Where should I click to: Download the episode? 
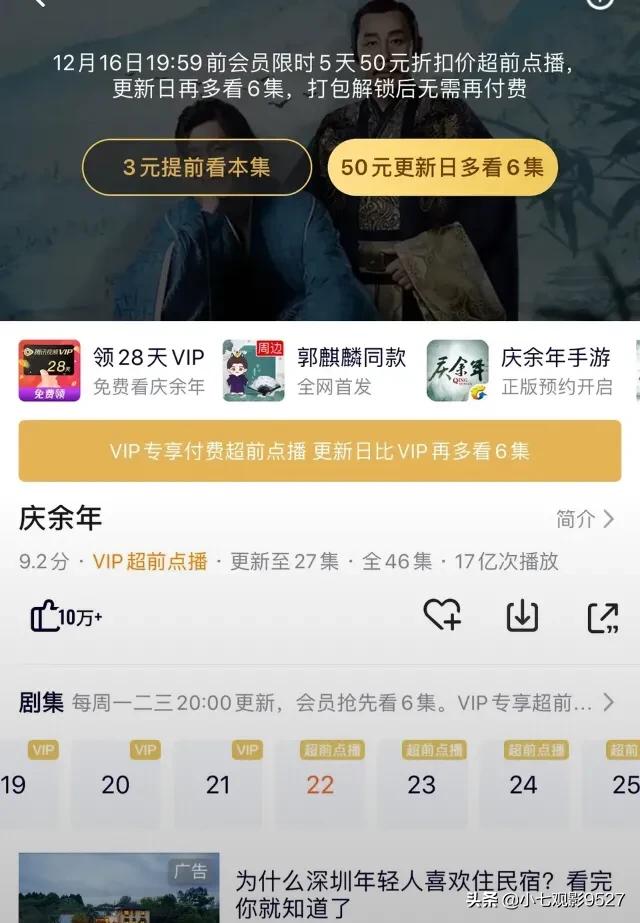click(522, 616)
